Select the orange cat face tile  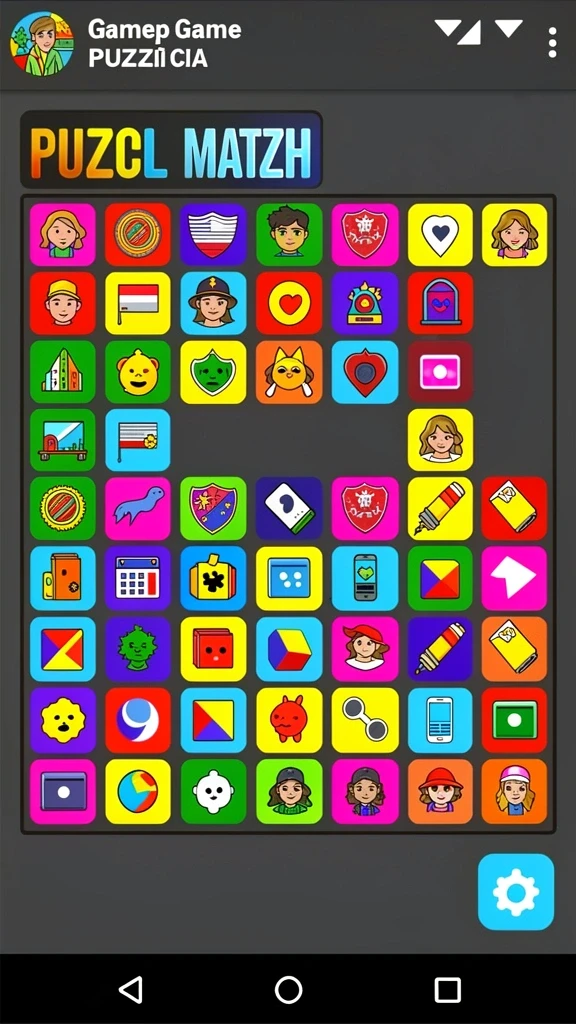click(289, 372)
